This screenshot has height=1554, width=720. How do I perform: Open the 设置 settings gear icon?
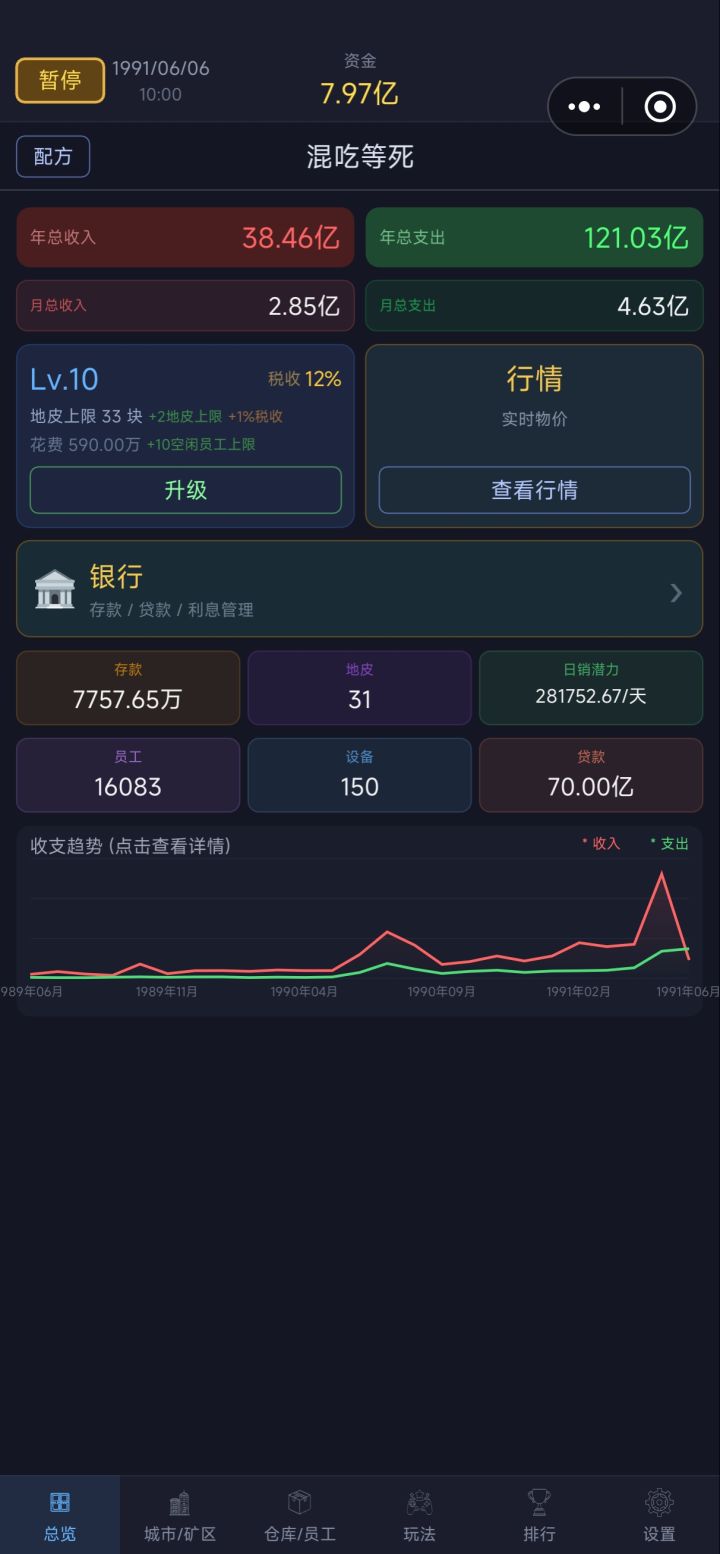659,1500
